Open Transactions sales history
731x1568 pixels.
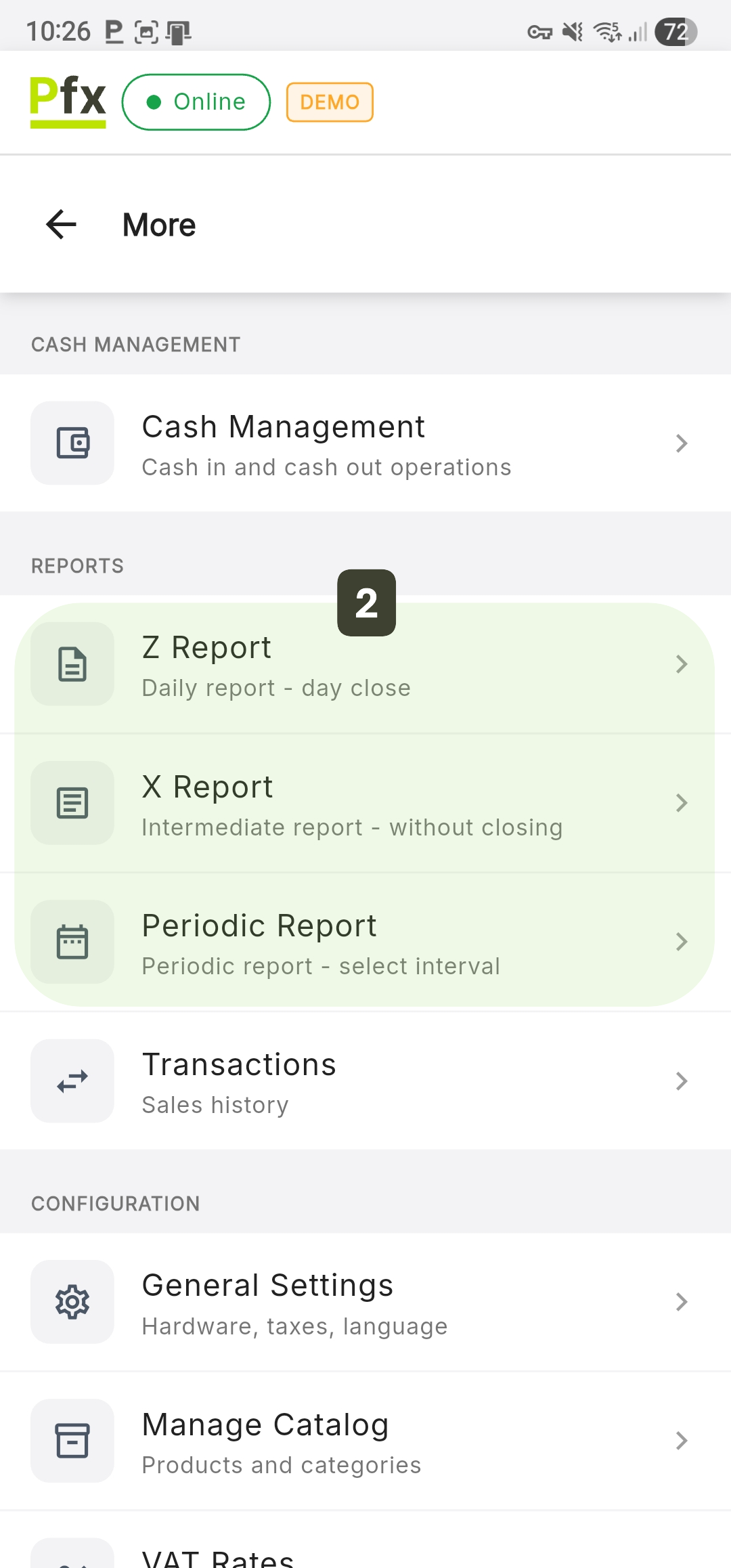pyautogui.click(x=364, y=1082)
